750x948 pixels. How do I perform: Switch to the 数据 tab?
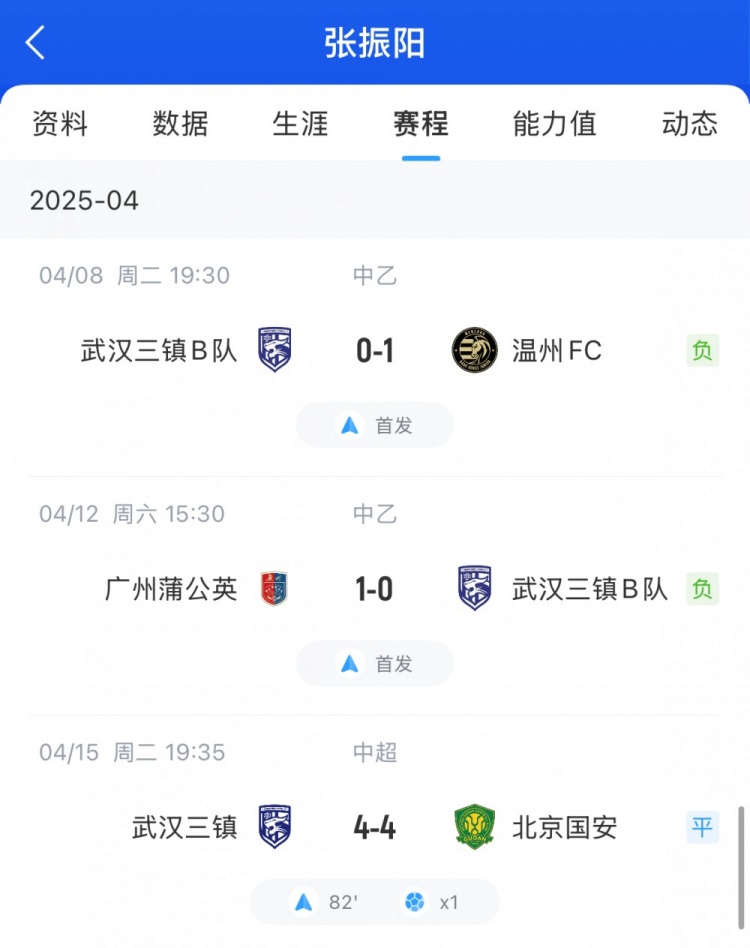180,123
